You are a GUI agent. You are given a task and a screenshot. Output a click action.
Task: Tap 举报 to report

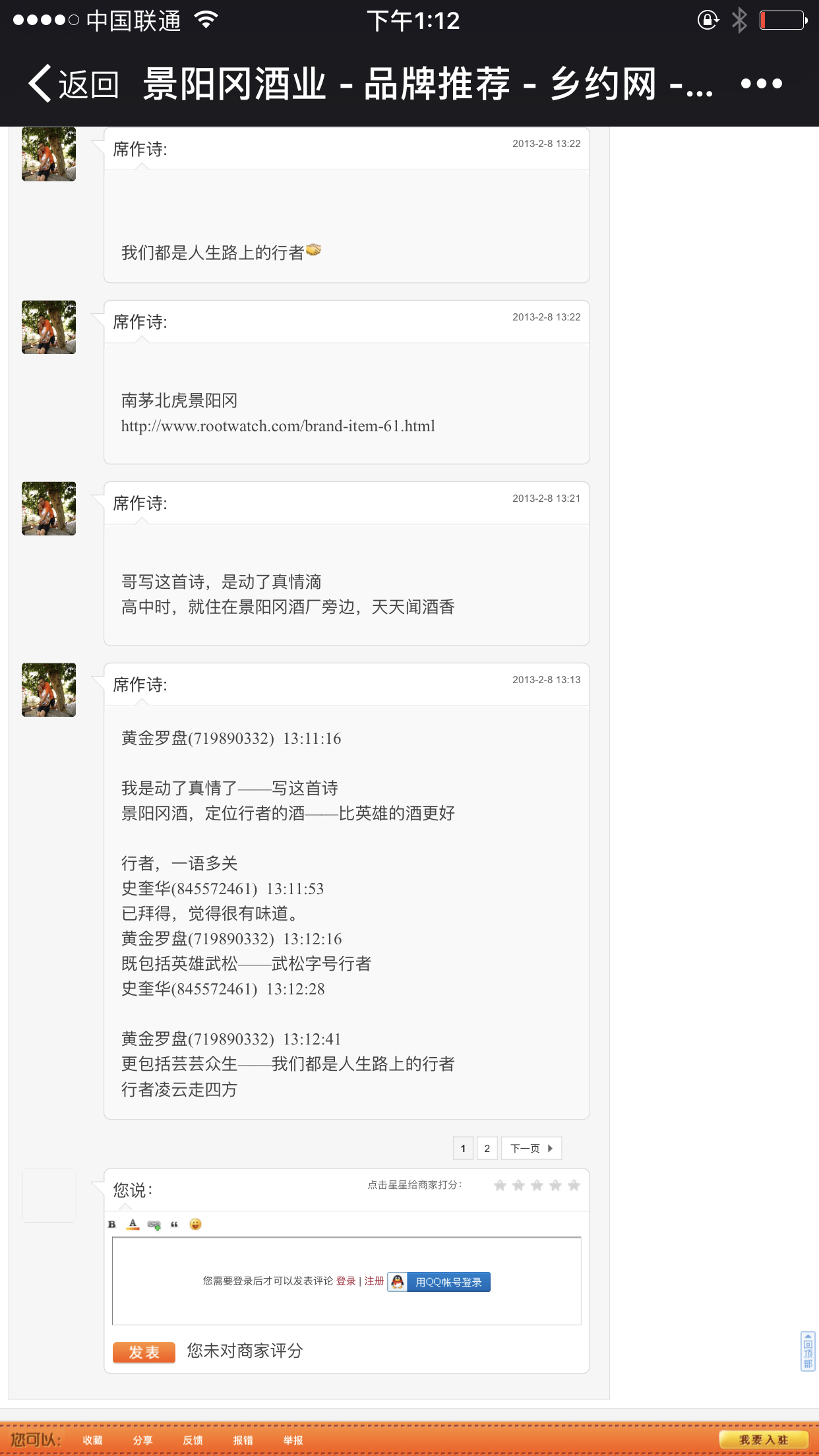[293, 1440]
